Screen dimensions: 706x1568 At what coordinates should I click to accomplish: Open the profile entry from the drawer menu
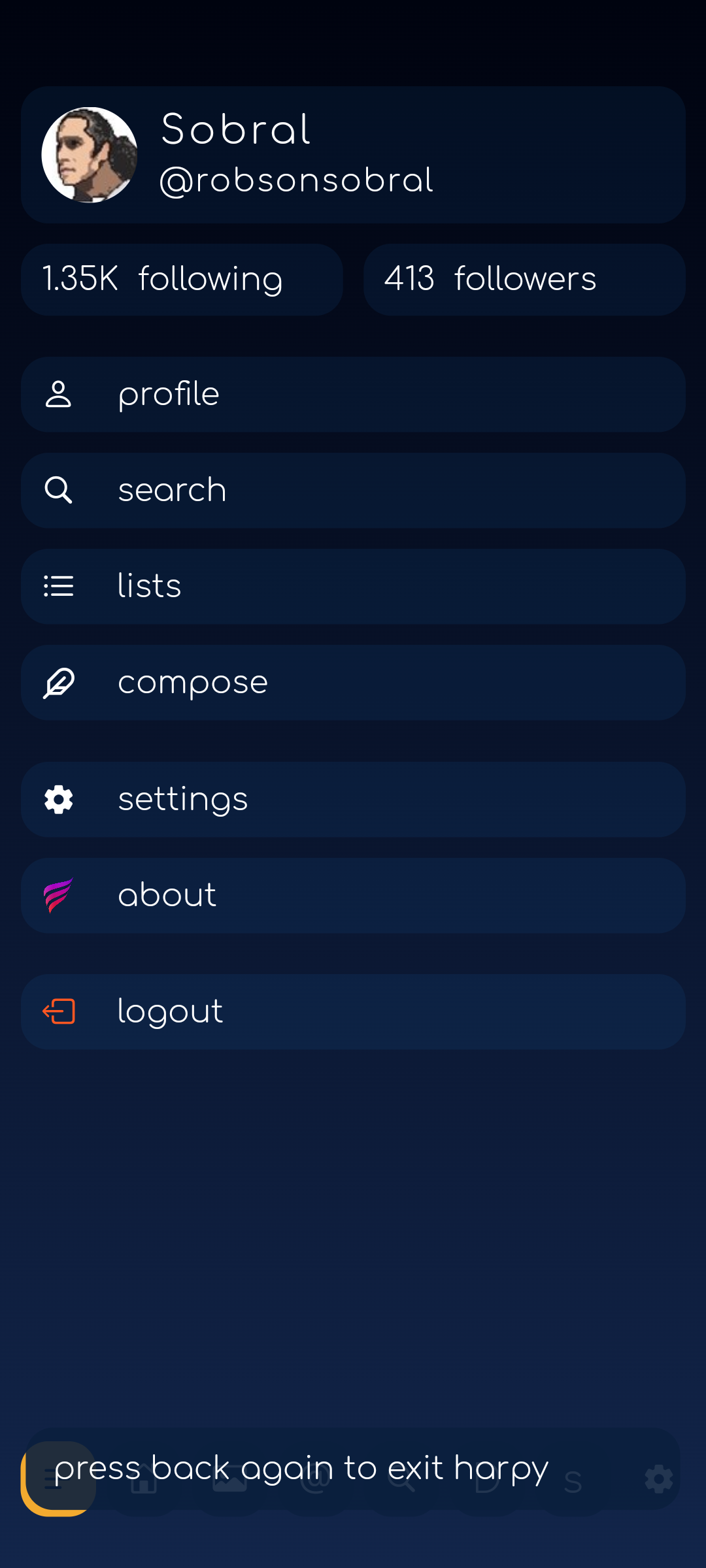(x=353, y=393)
